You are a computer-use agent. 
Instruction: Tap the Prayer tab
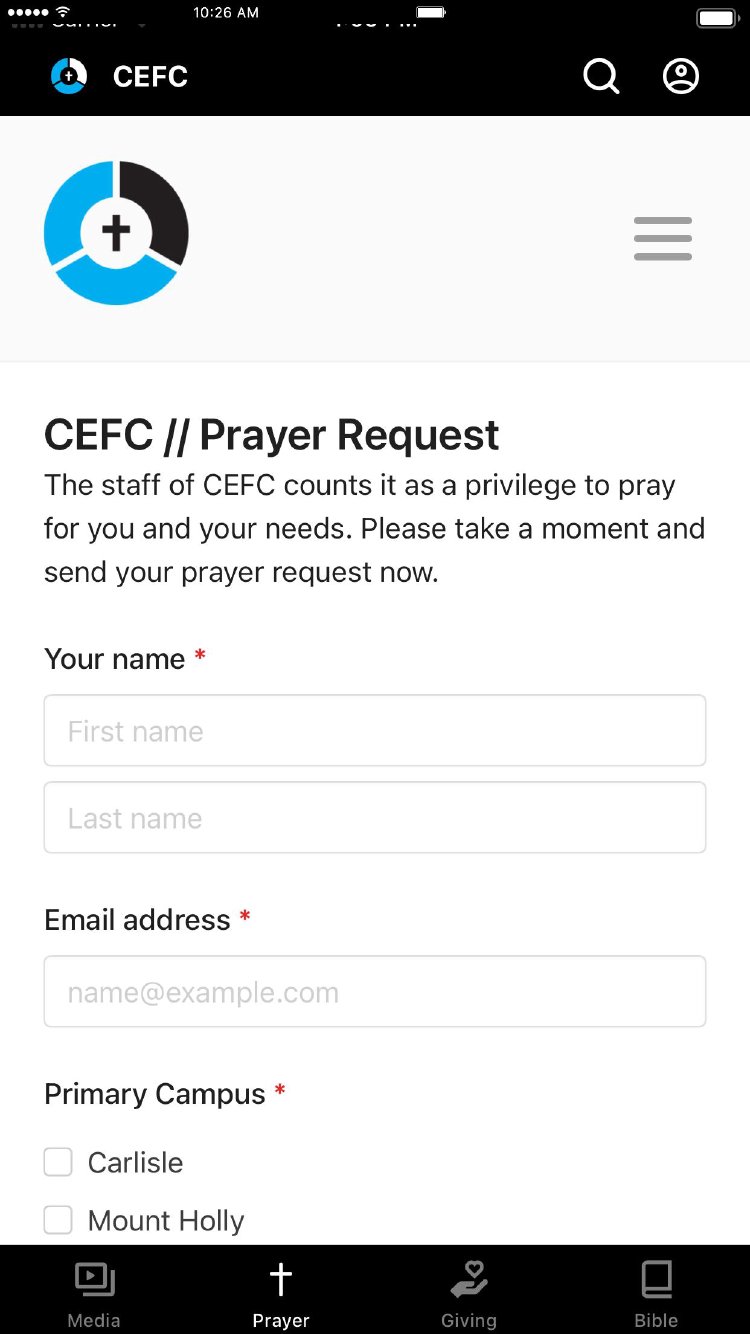281,1293
